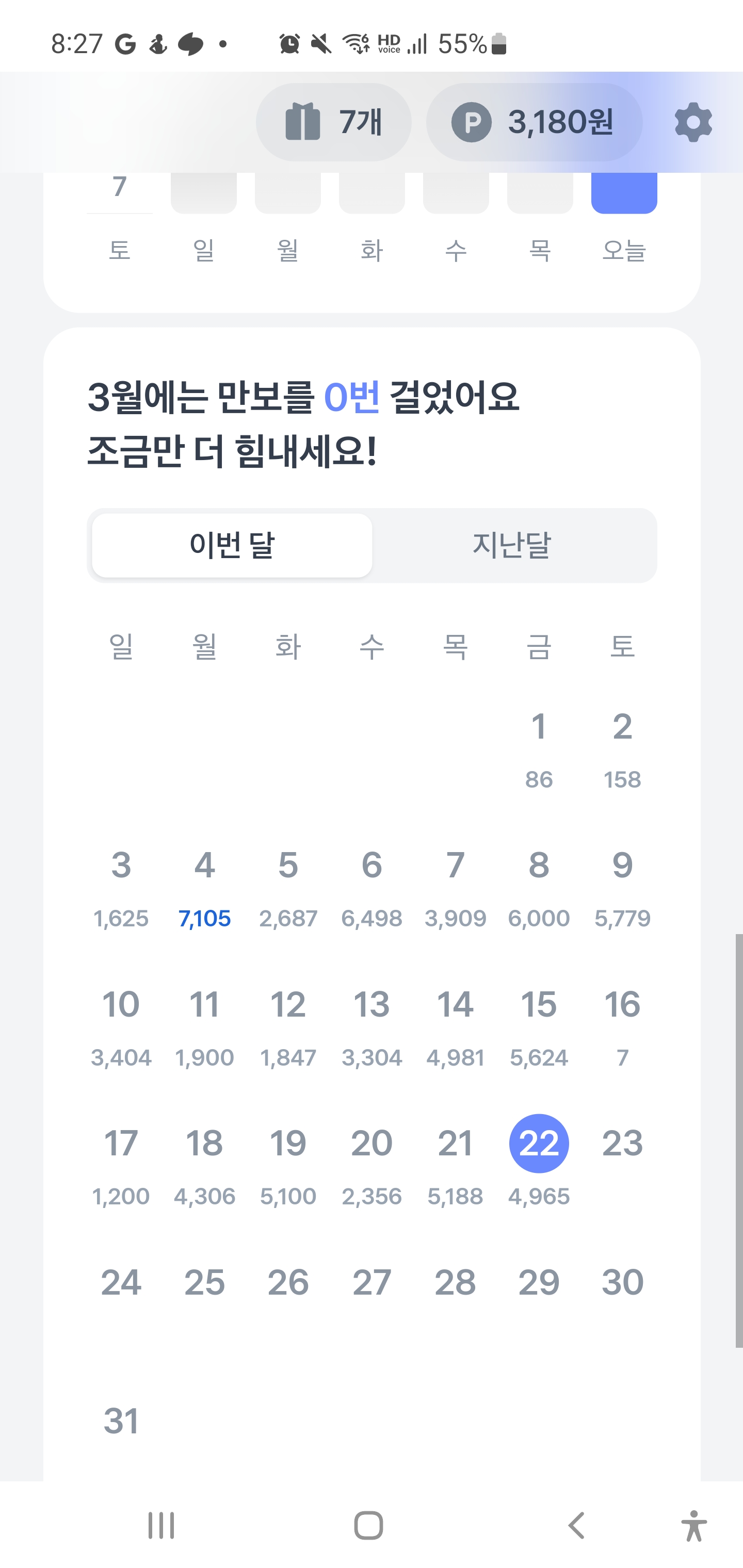Image resolution: width=743 pixels, height=1568 pixels.
Task: Switch to the 지난달 tab
Action: tap(512, 545)
